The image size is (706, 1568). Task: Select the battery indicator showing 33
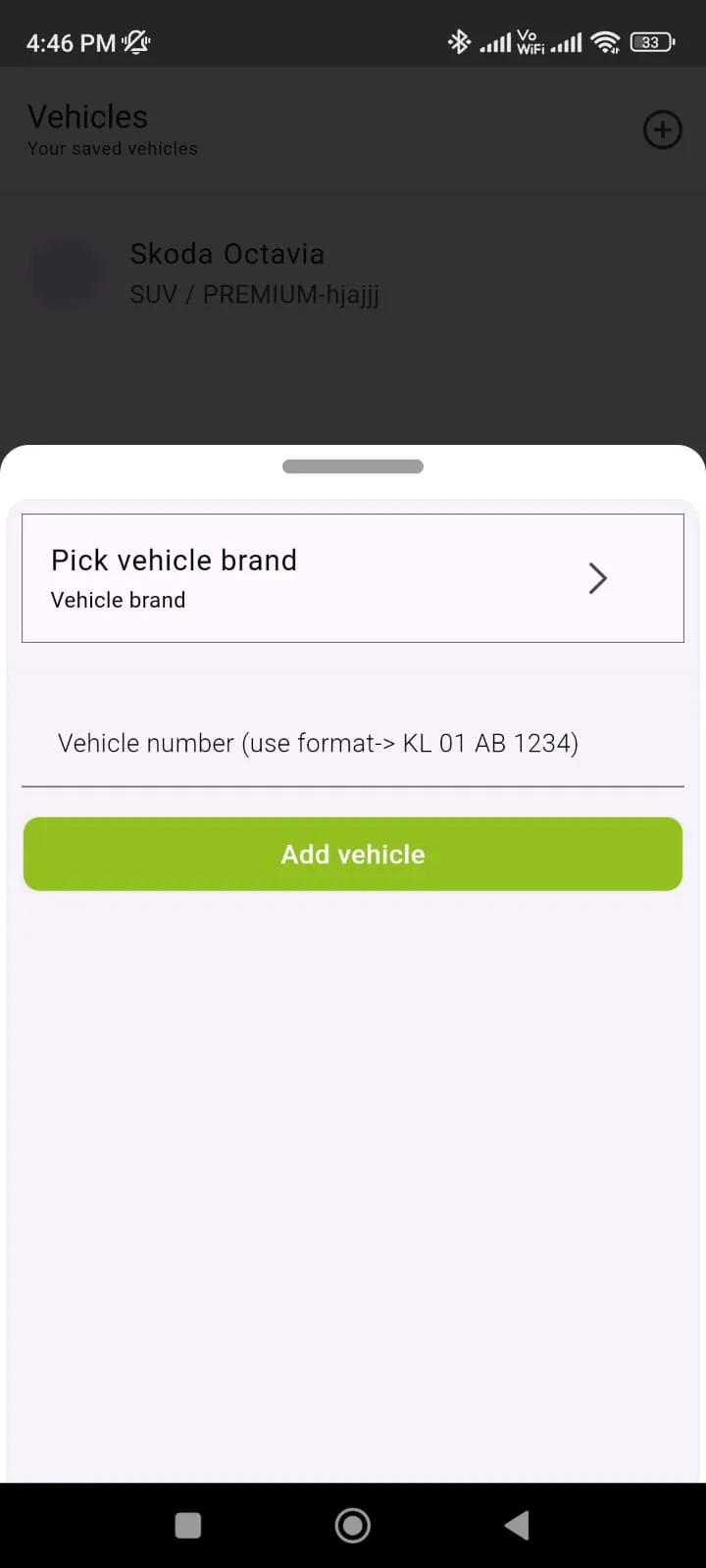tap(650, 42)
